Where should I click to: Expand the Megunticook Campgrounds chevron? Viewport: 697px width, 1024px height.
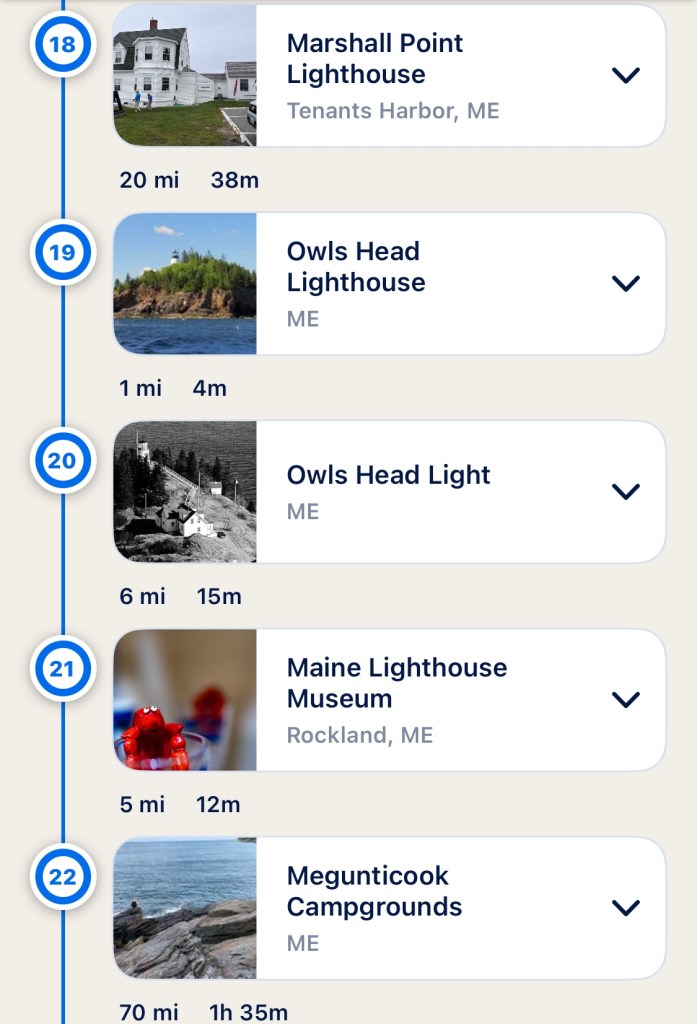click(625, 907)
